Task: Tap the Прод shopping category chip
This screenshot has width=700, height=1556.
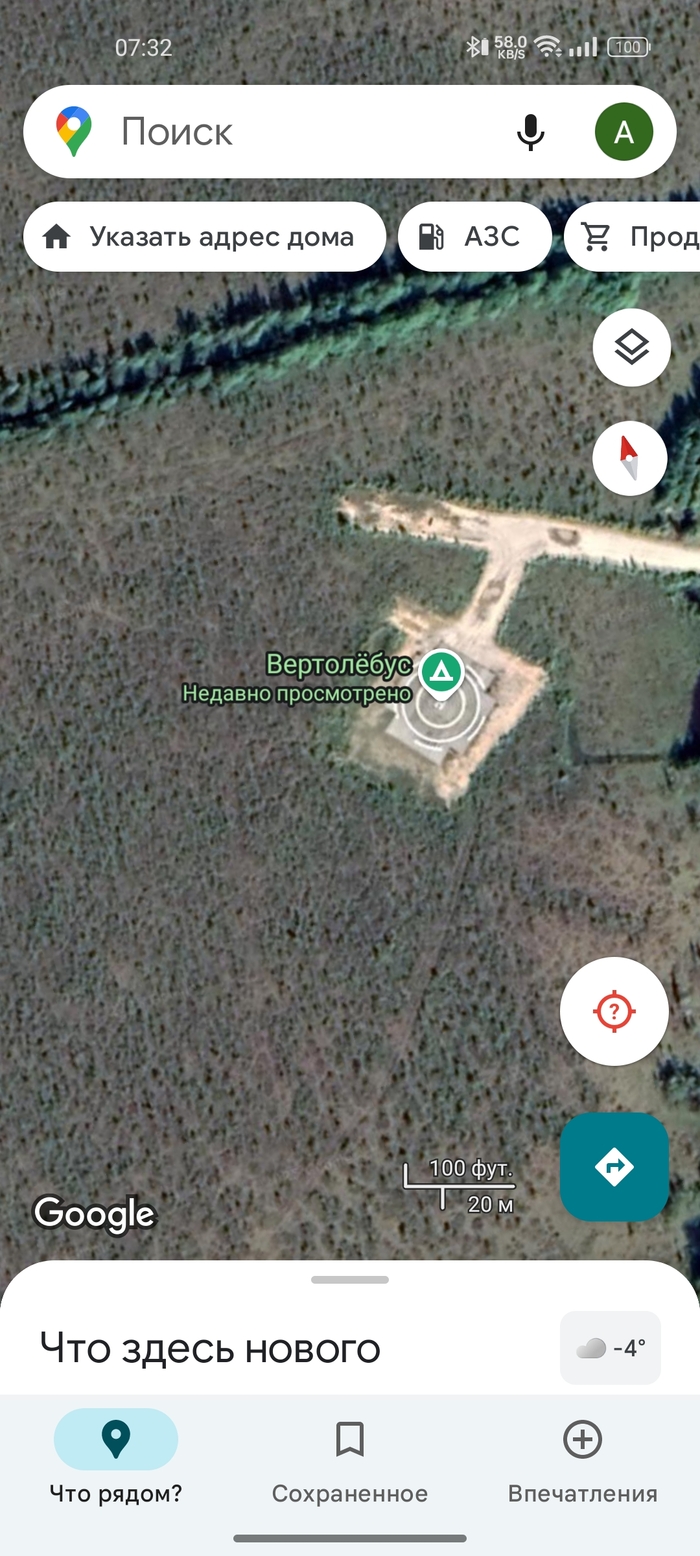Action: click(640, 237)
